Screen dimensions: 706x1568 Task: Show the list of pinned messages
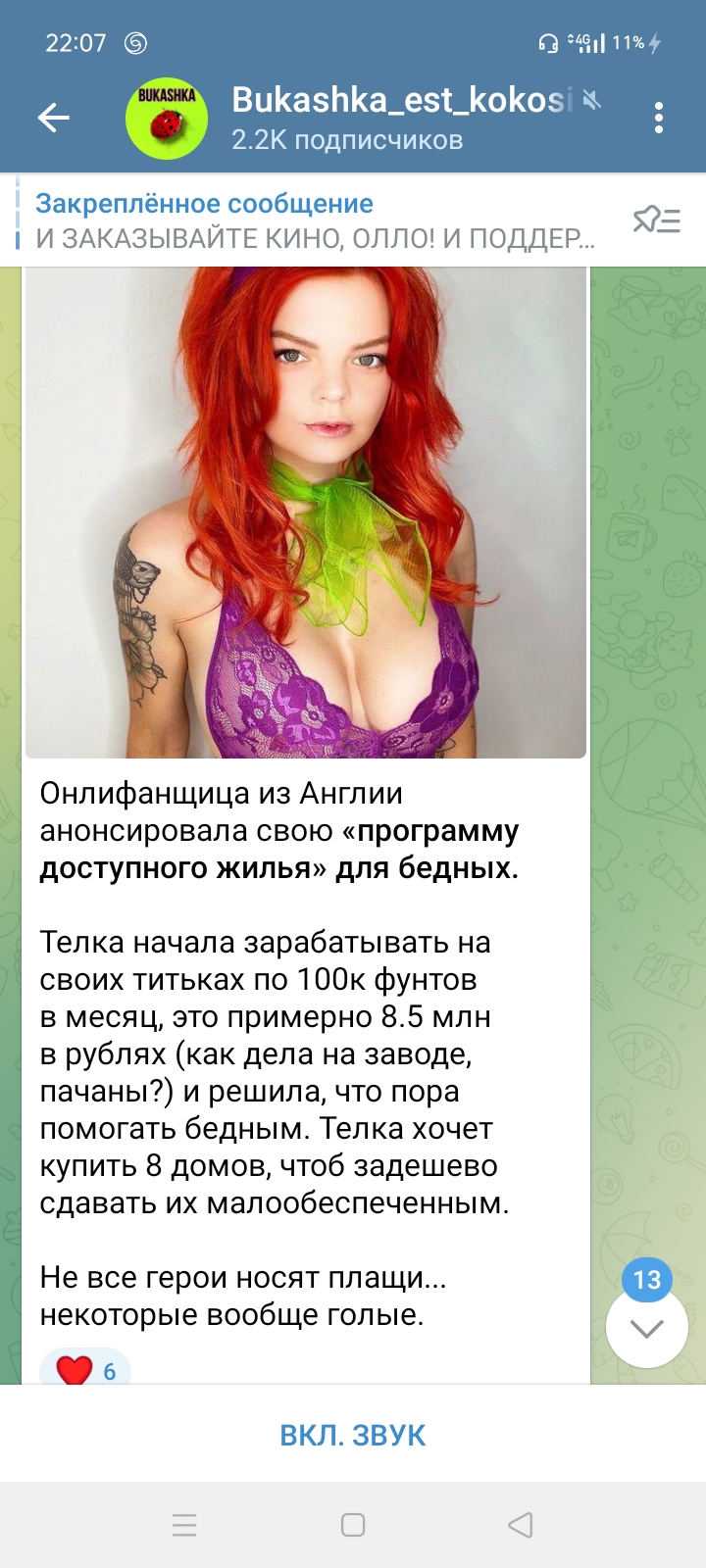(656, 220)
